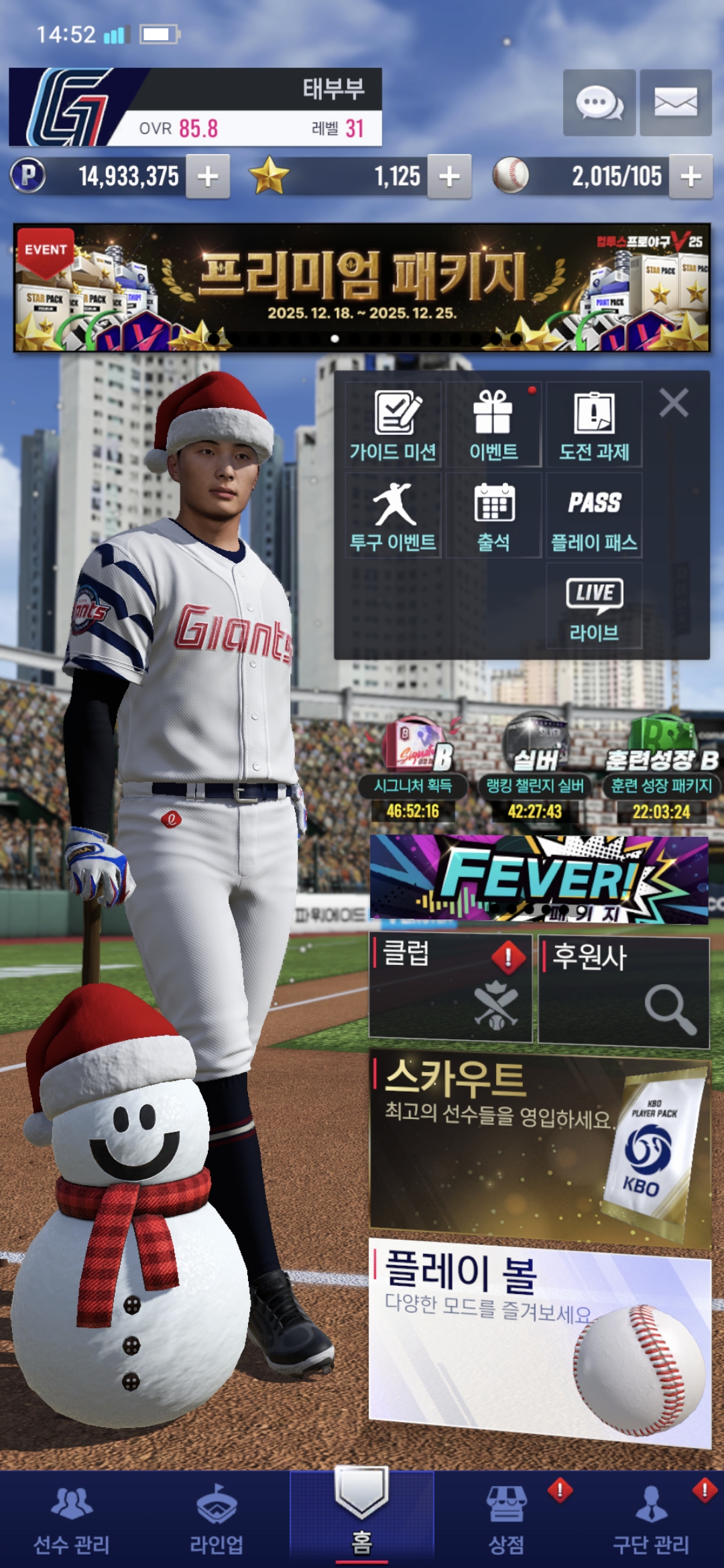Check 출석 attendance calendar
Image resolution: width=724 pixels, height=1568 pixels.
493,515
